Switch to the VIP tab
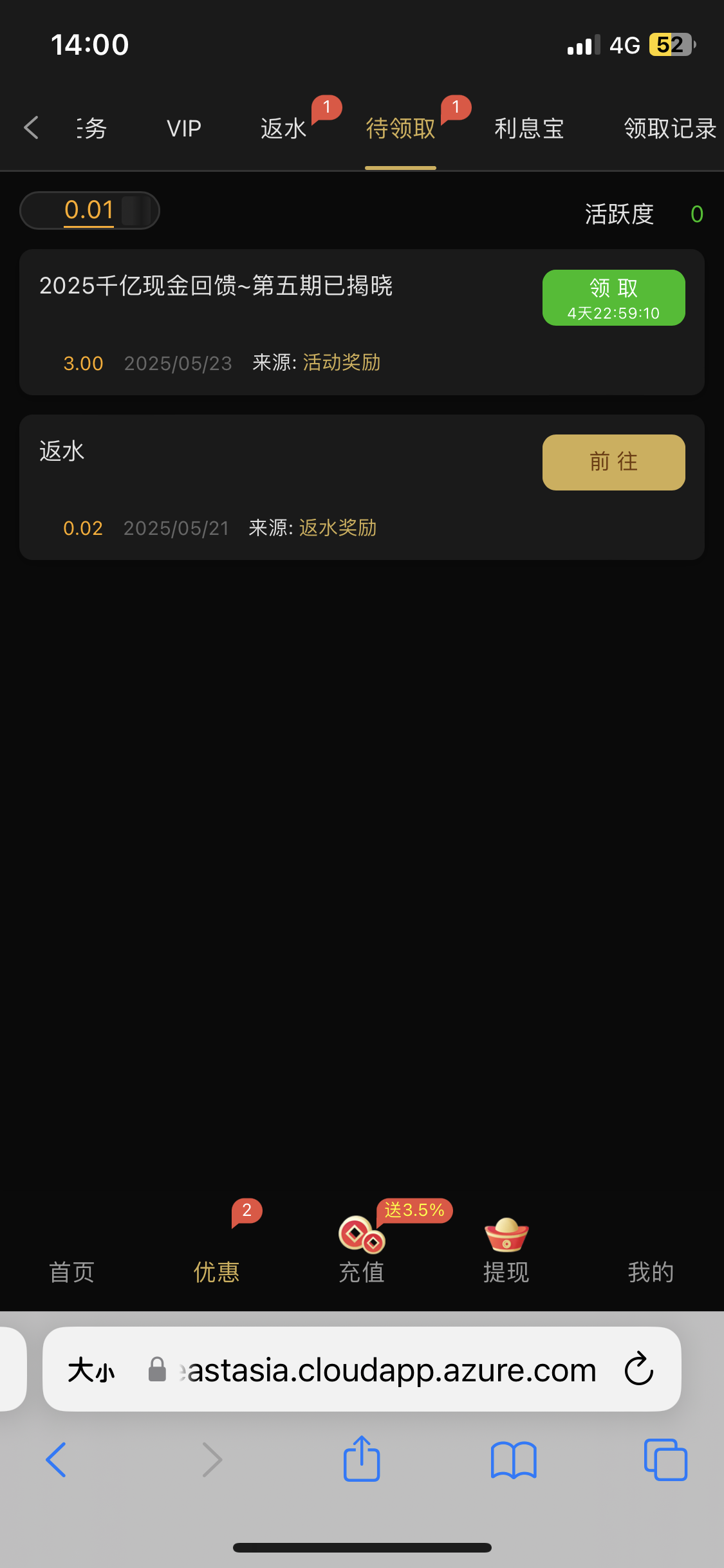The width and height of the screenshot is (724, 1568). coord(184,129)
